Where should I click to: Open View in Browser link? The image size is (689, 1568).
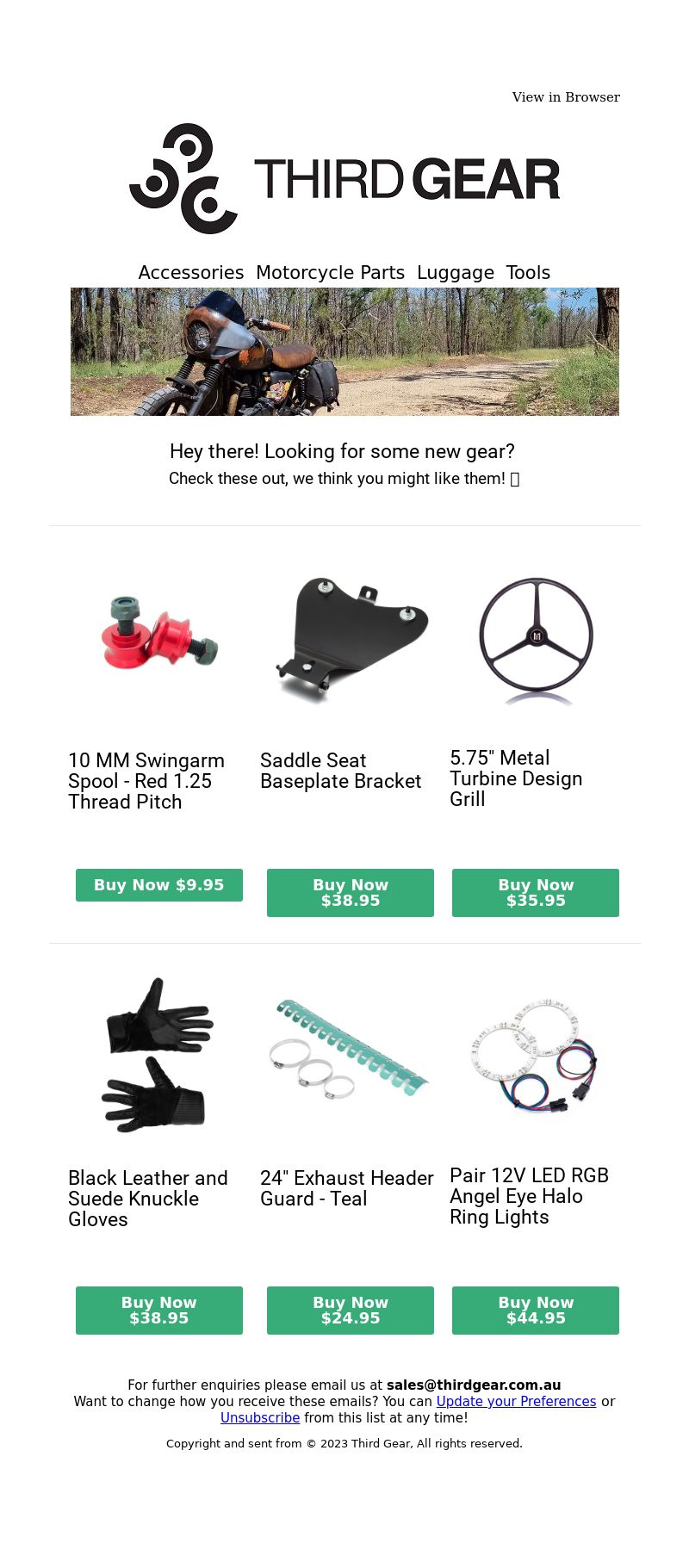coord(566,97)
